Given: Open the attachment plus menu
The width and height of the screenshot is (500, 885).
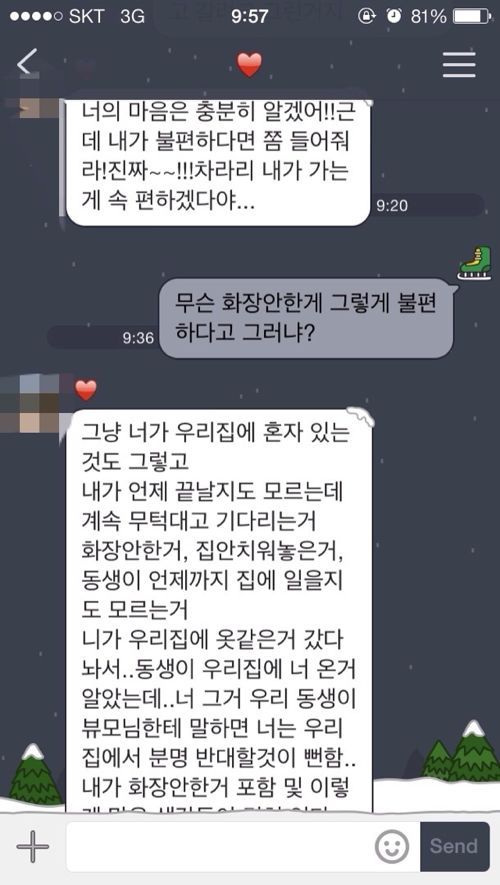Looking at the screenshot, I should coord(33,846).
